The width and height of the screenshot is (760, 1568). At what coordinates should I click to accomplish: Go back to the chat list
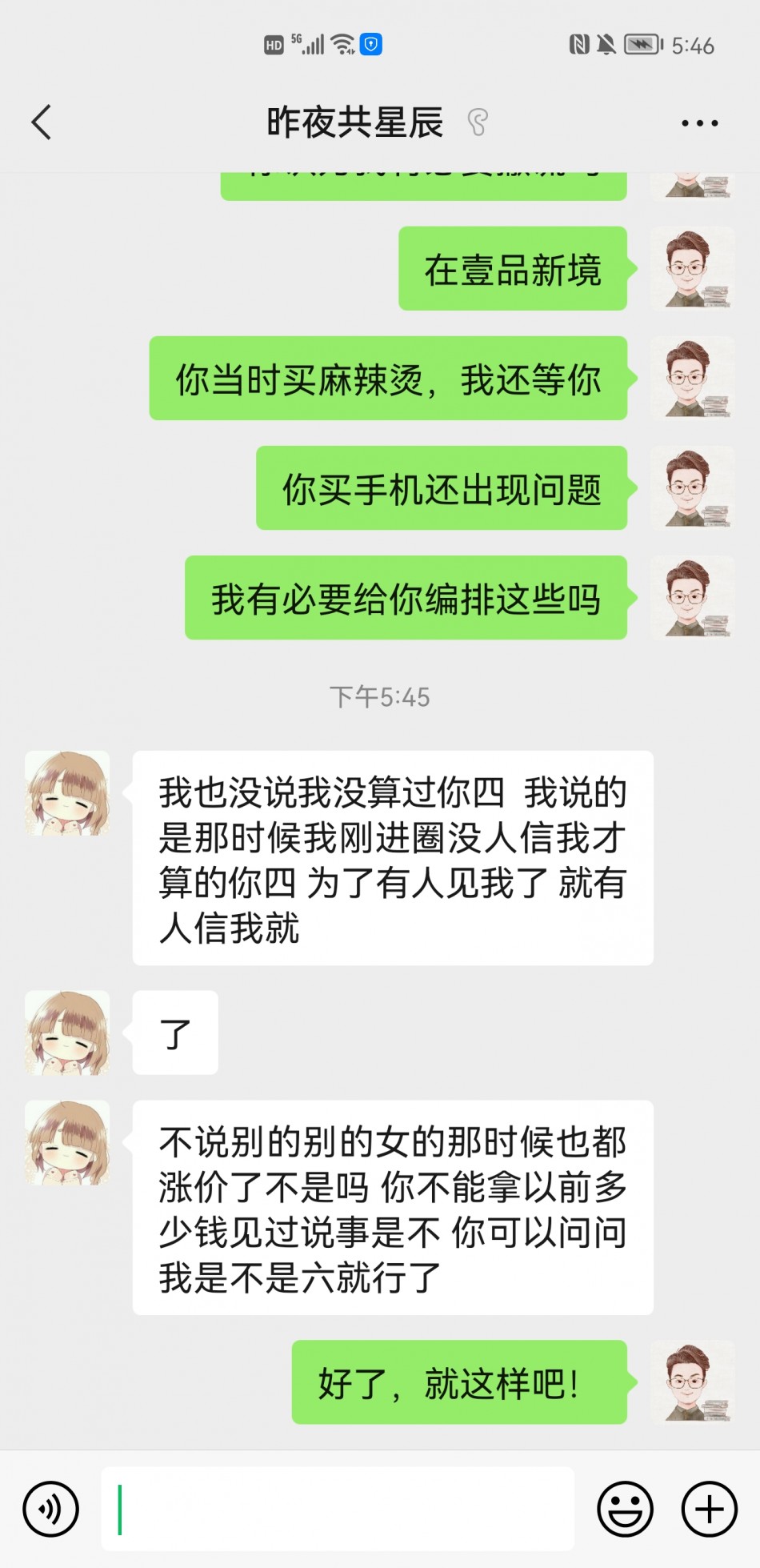(x=42, y=122)
